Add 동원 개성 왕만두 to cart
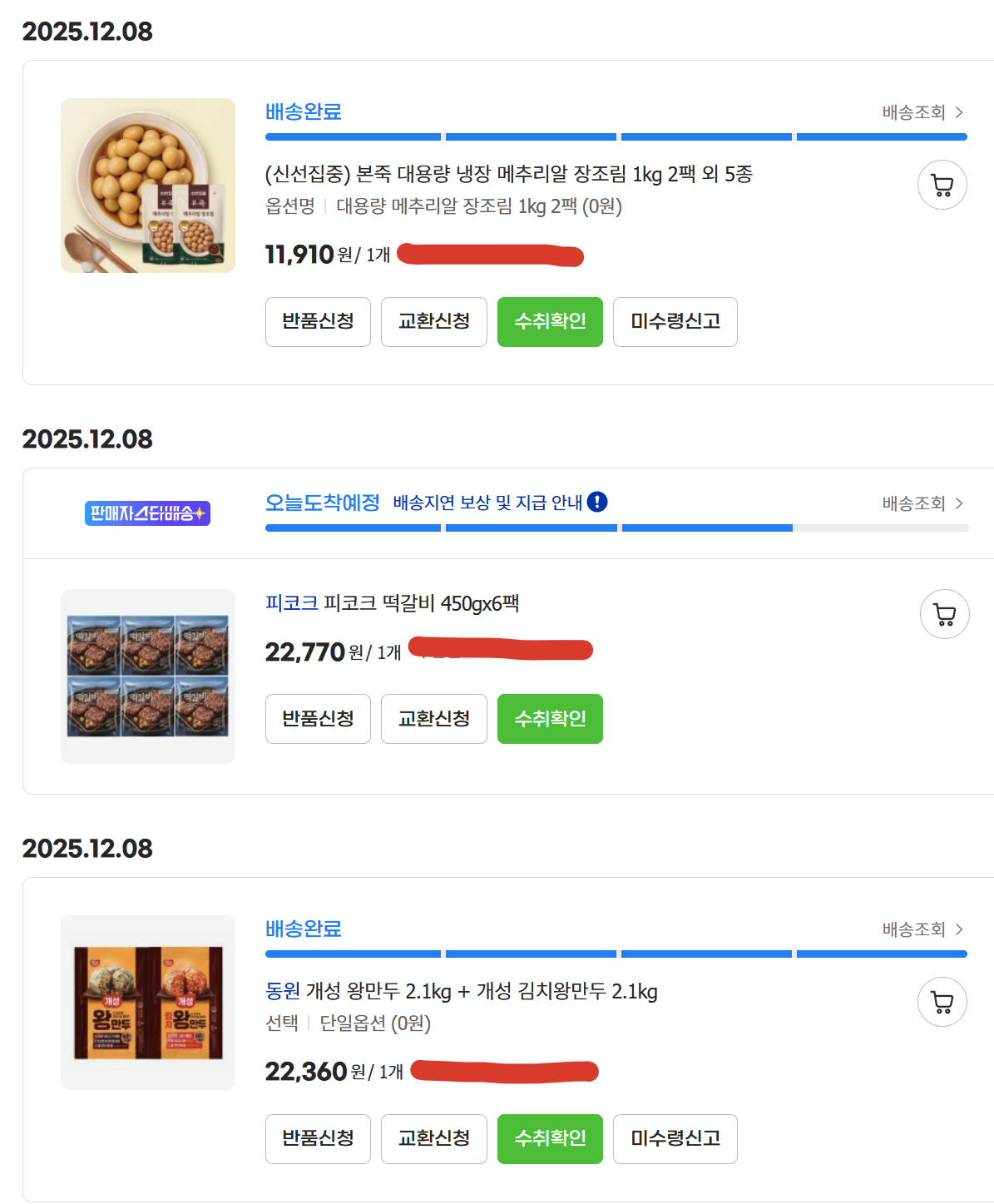 (942, 1002)
